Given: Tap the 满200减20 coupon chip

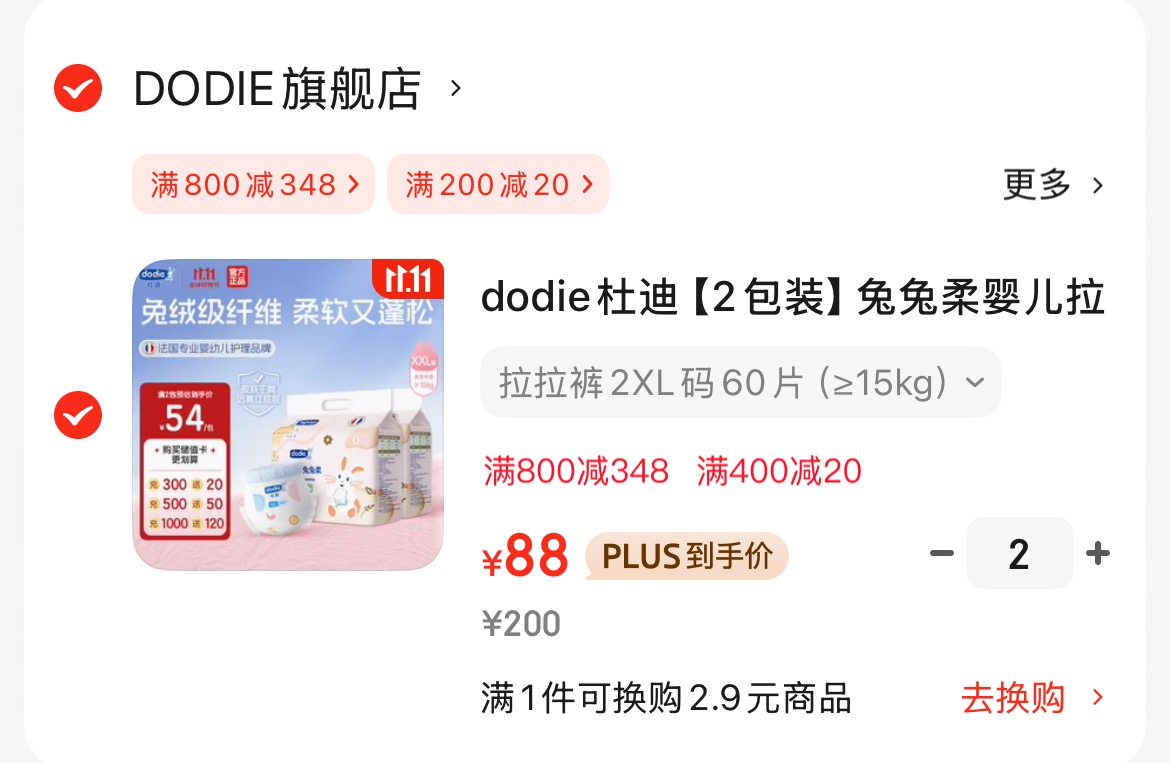Looking at the screenshot, I should pos(497,184).
